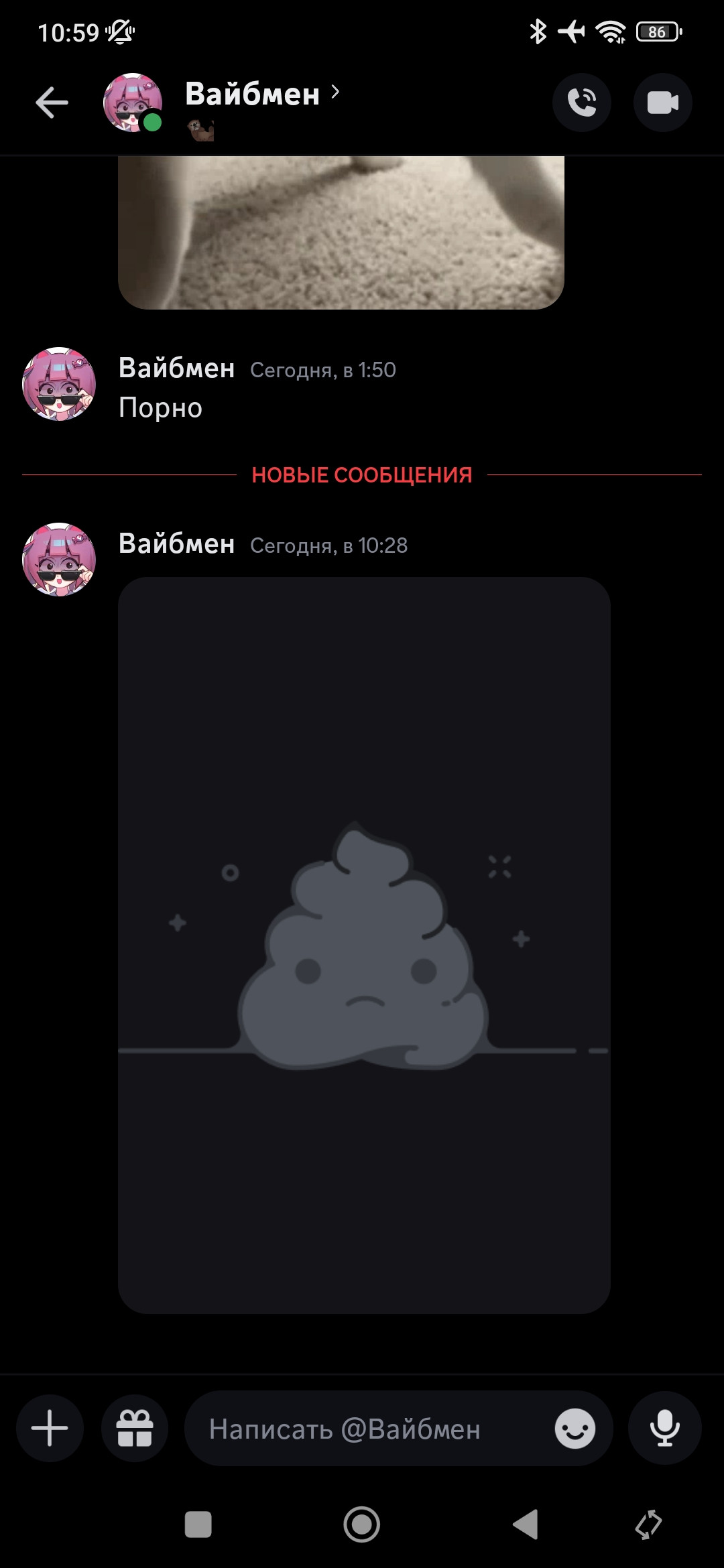Viewport: 724px width, 1568px height.
Task: Open the emoji picker
Action: point(575,1429)
